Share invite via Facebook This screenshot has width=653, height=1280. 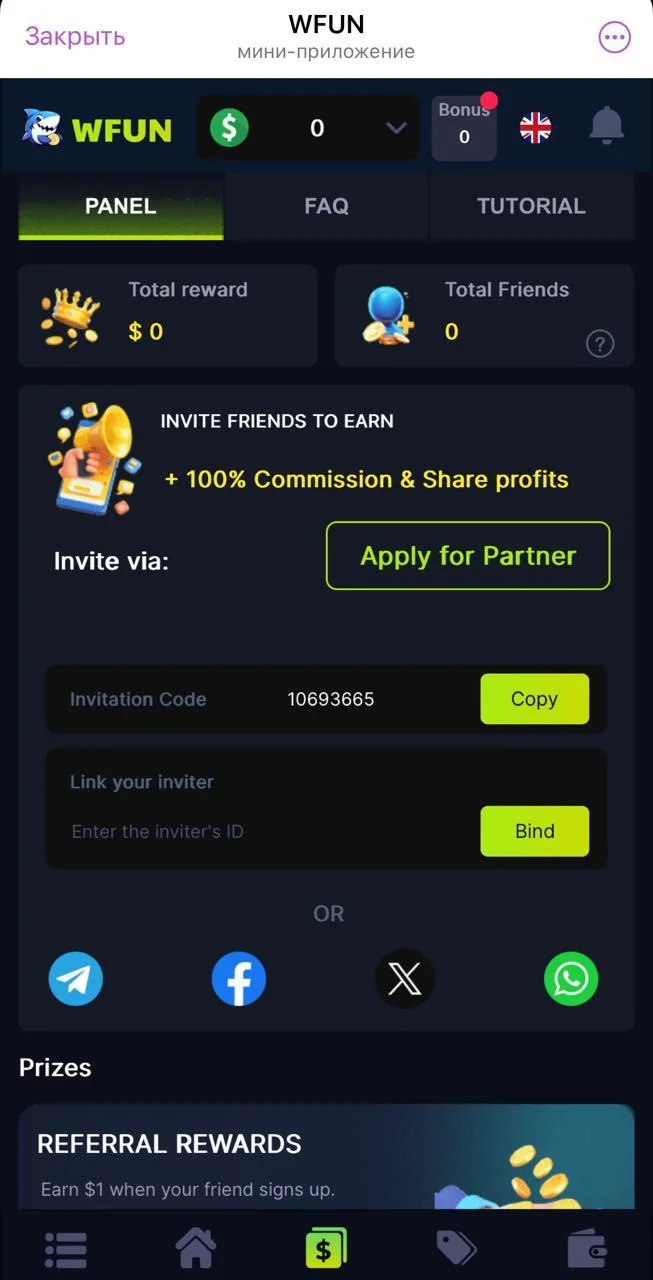(239, 978)
